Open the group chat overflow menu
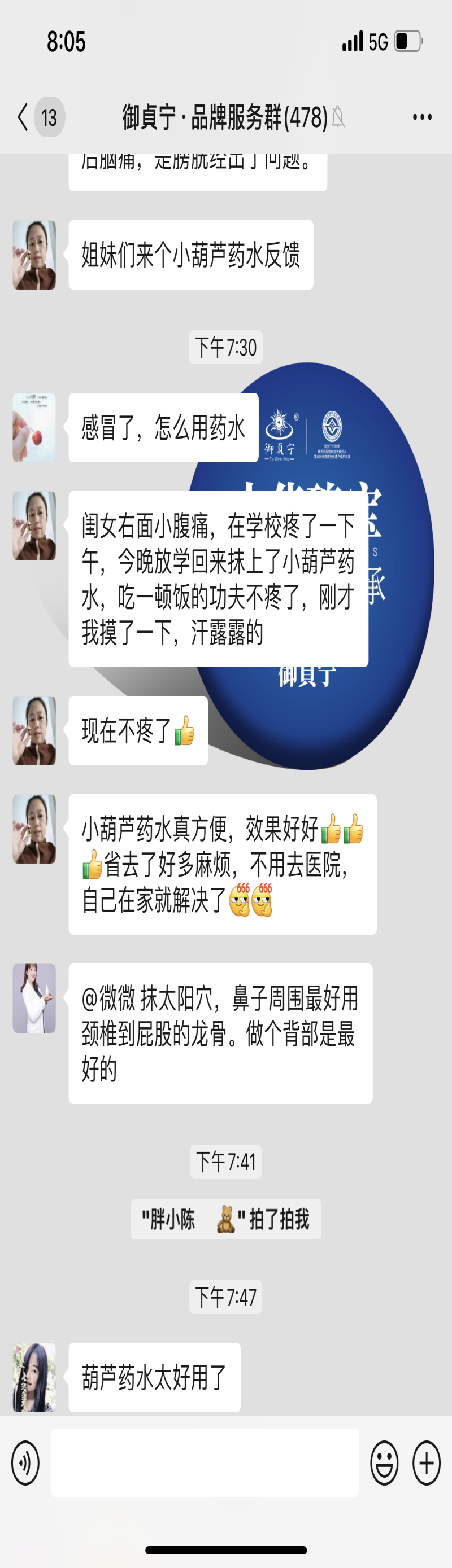The width and height of the screenshot is (452, 1568). [421, 117]
